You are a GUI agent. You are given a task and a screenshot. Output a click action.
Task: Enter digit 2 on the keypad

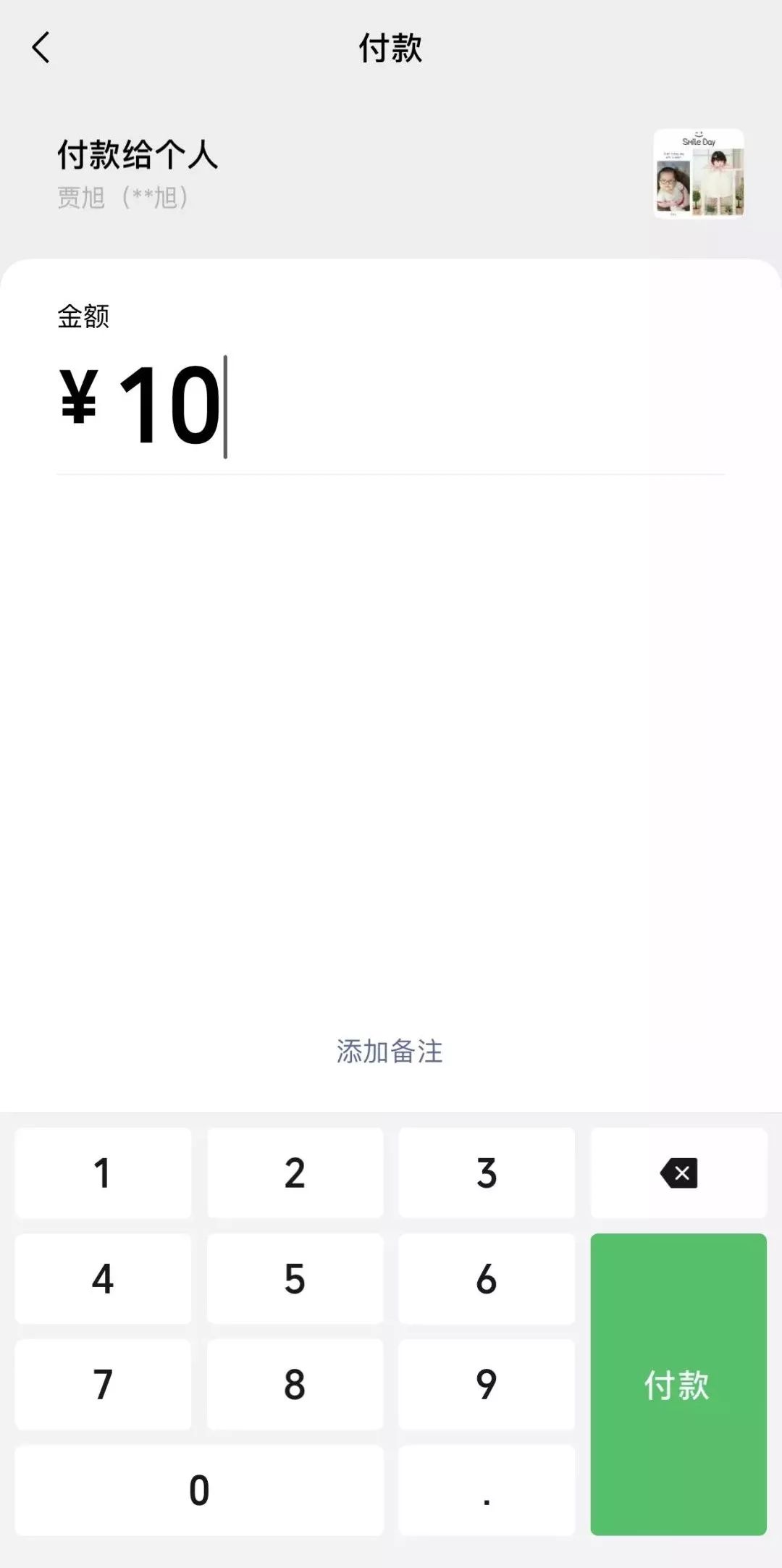tap(295, 1173)
